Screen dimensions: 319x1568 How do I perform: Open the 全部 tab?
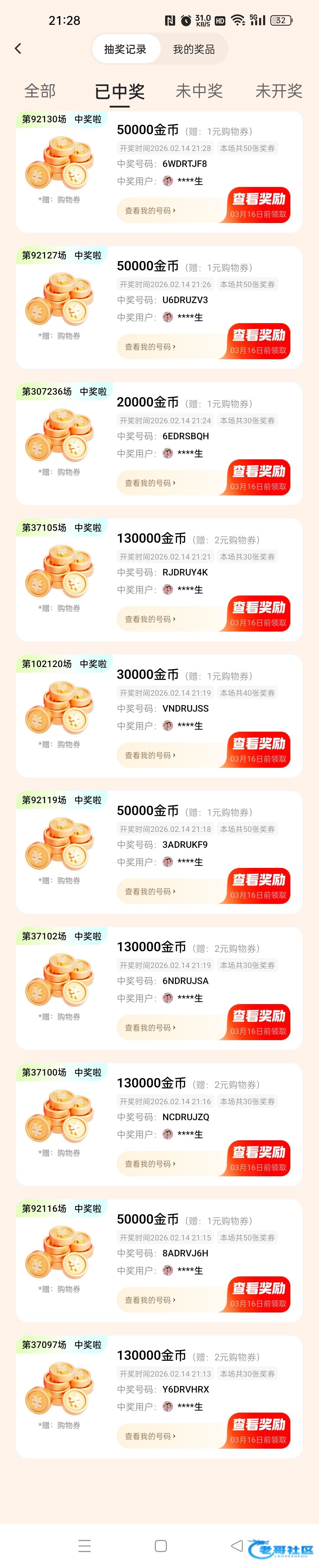tap(40, 91)
